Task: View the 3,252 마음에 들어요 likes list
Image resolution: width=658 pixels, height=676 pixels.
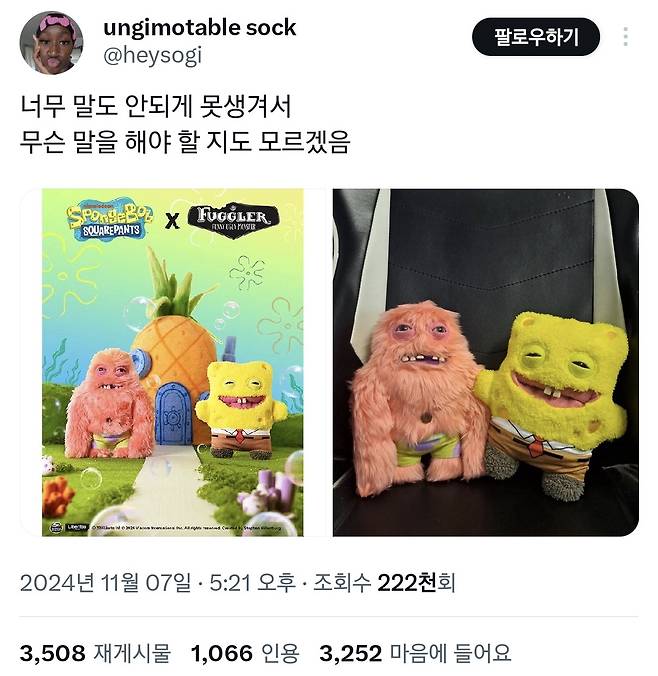Action: coord(415,653)
